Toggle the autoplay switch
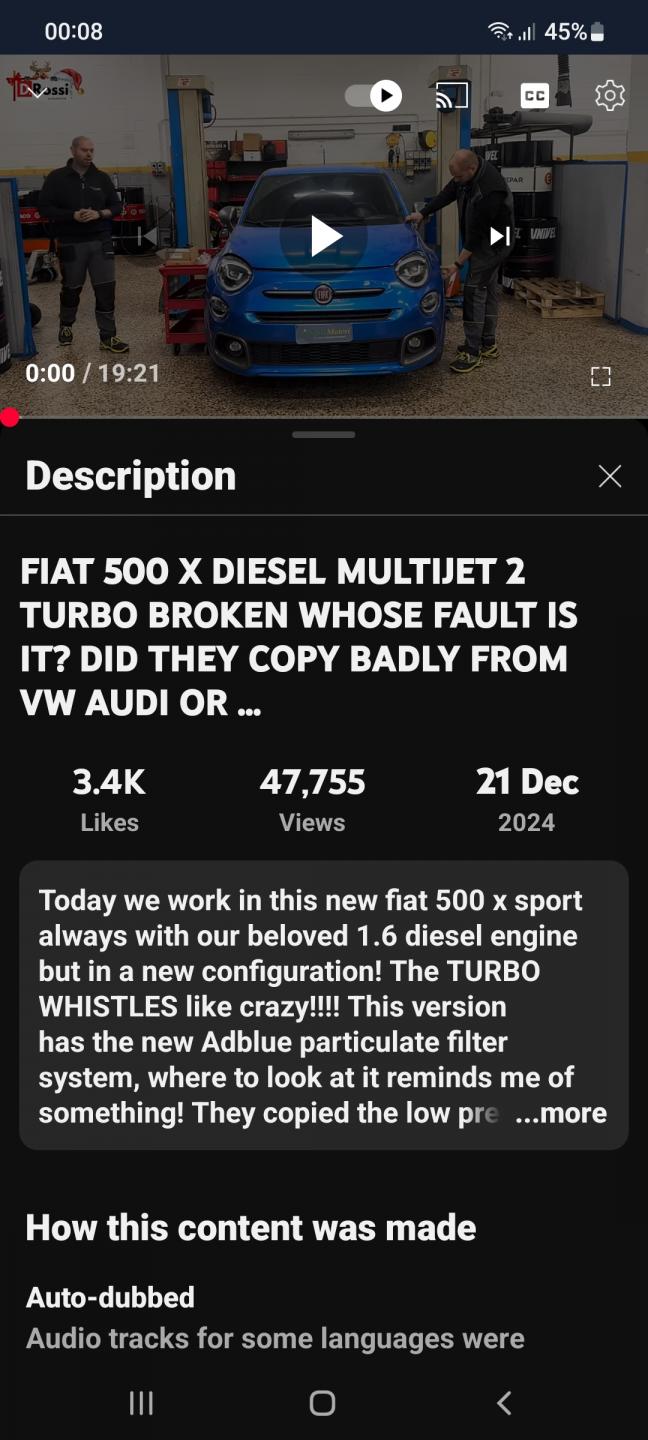The width and height of the screenshot is (648, 1440). pos(374,96)
